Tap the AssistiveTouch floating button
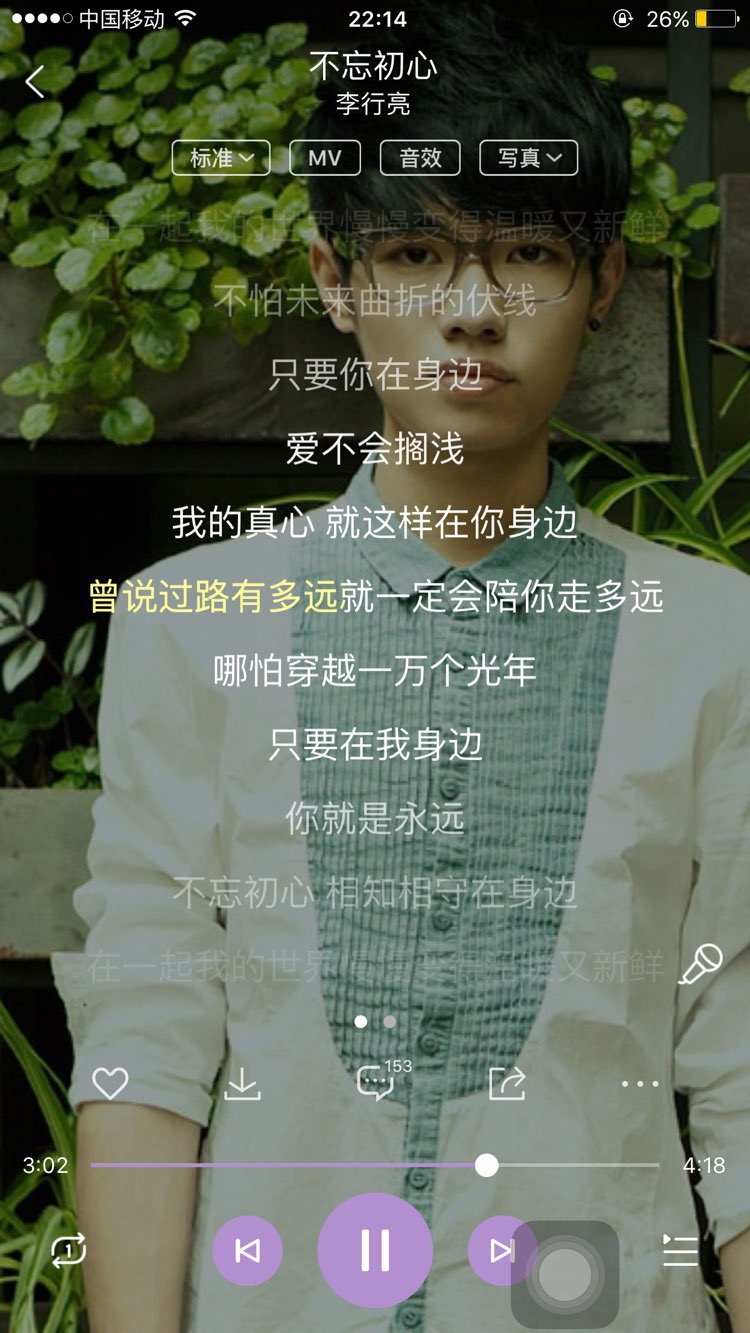 click(565, 1274)
